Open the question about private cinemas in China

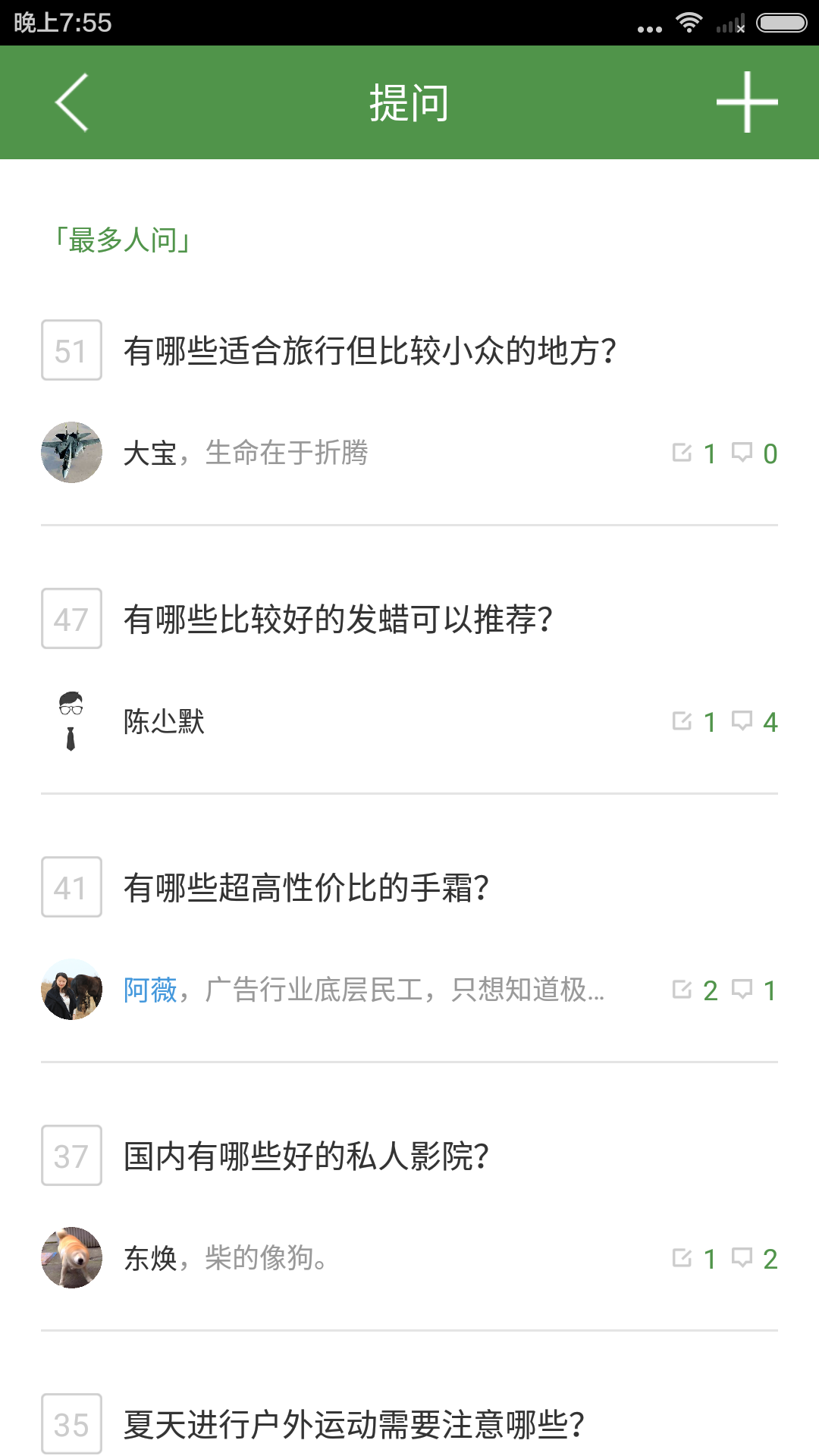coord(306,1156)
